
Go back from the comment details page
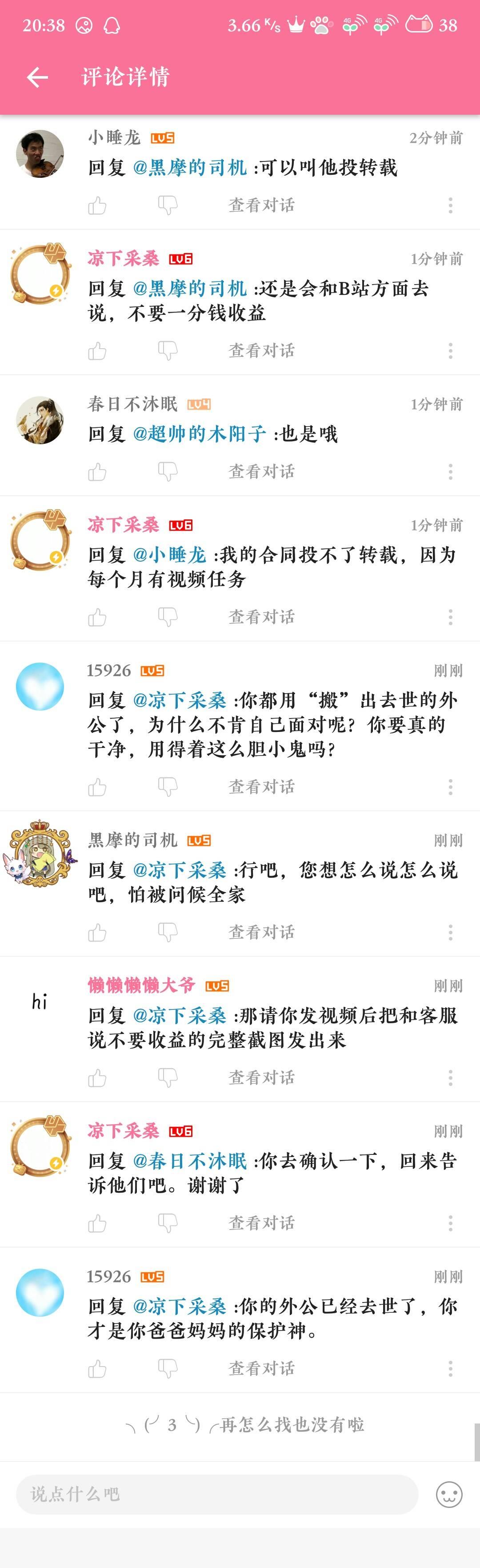(38, 77)
